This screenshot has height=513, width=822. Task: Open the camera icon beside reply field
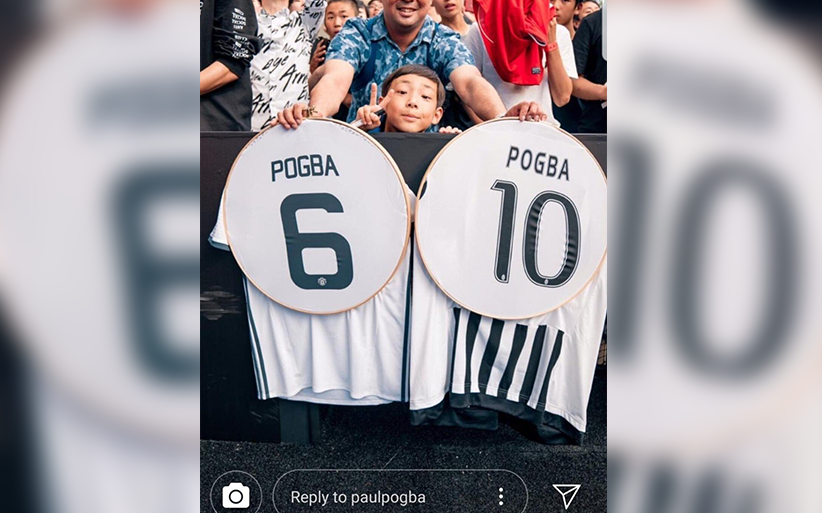click(235, 496)
